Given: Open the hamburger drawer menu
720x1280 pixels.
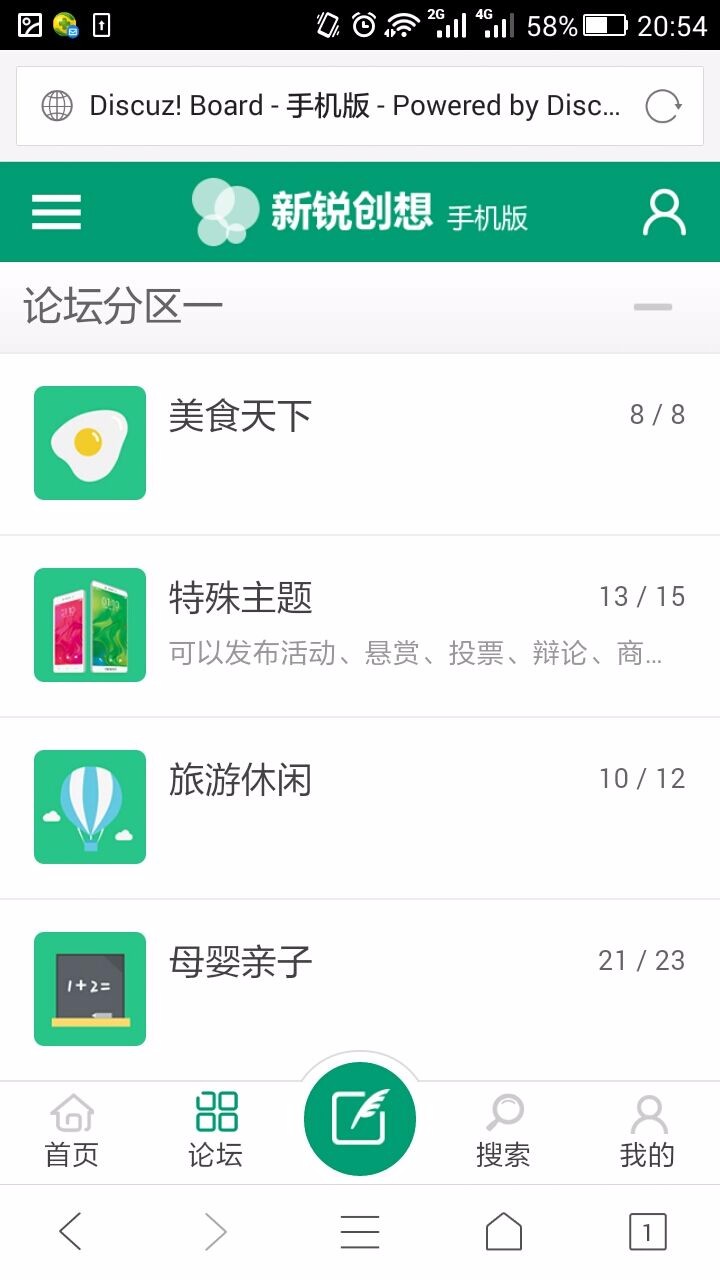Looking at the screenshot, I should click(56, 212).
